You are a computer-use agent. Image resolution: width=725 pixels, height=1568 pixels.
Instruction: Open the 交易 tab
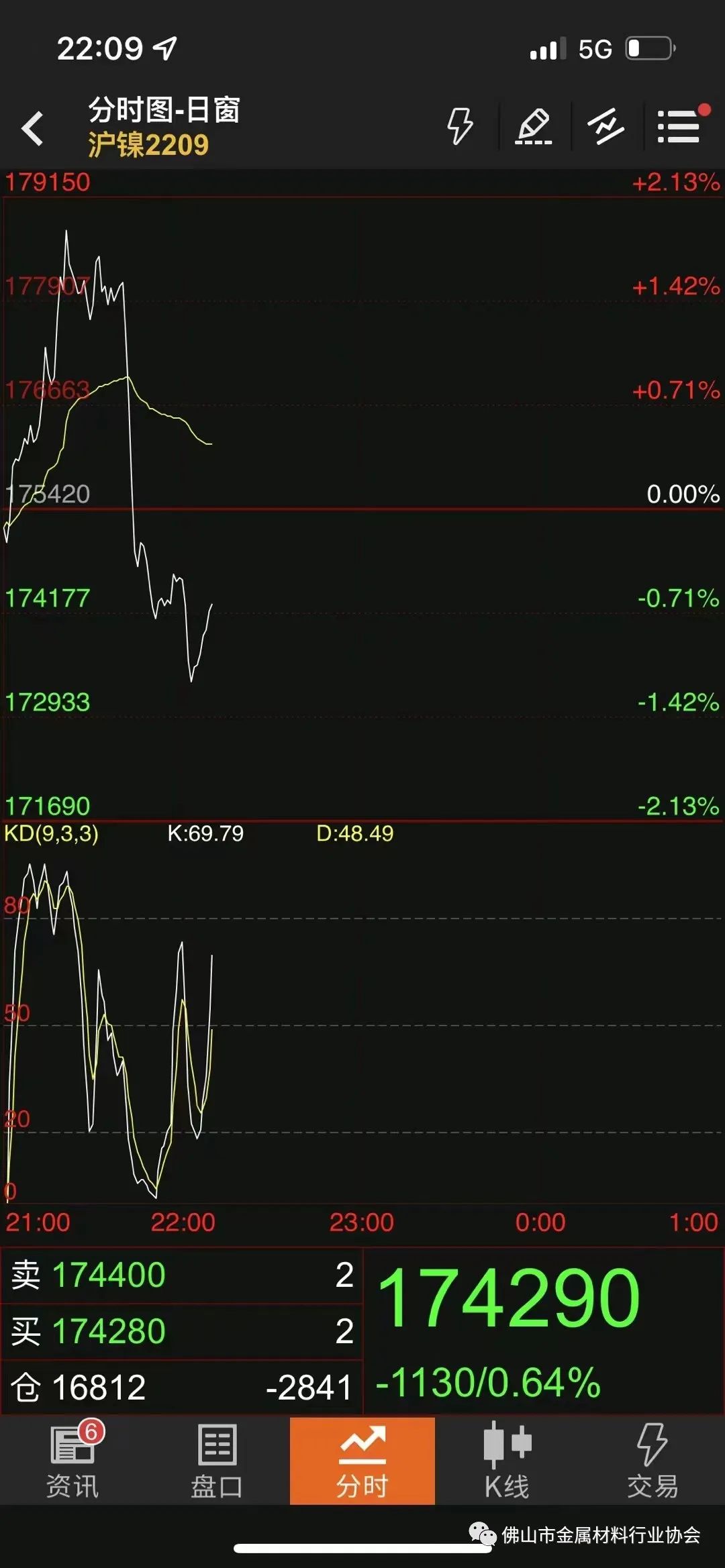pos(652,1461)
